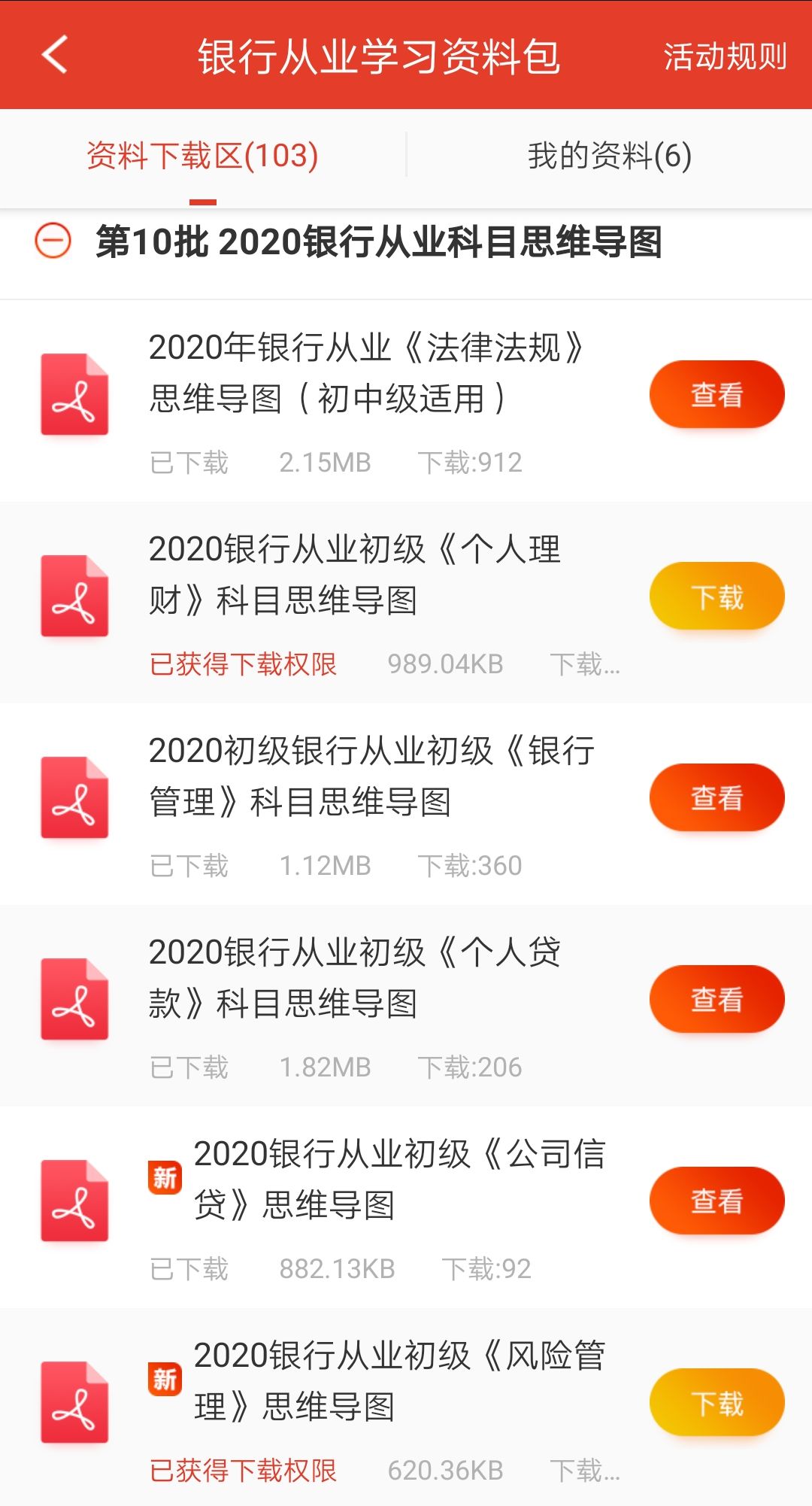812x1506 pixels.
Task: Tap 查看 for《个人贷款》科目思维导图
Action: (x=717, y=999)
